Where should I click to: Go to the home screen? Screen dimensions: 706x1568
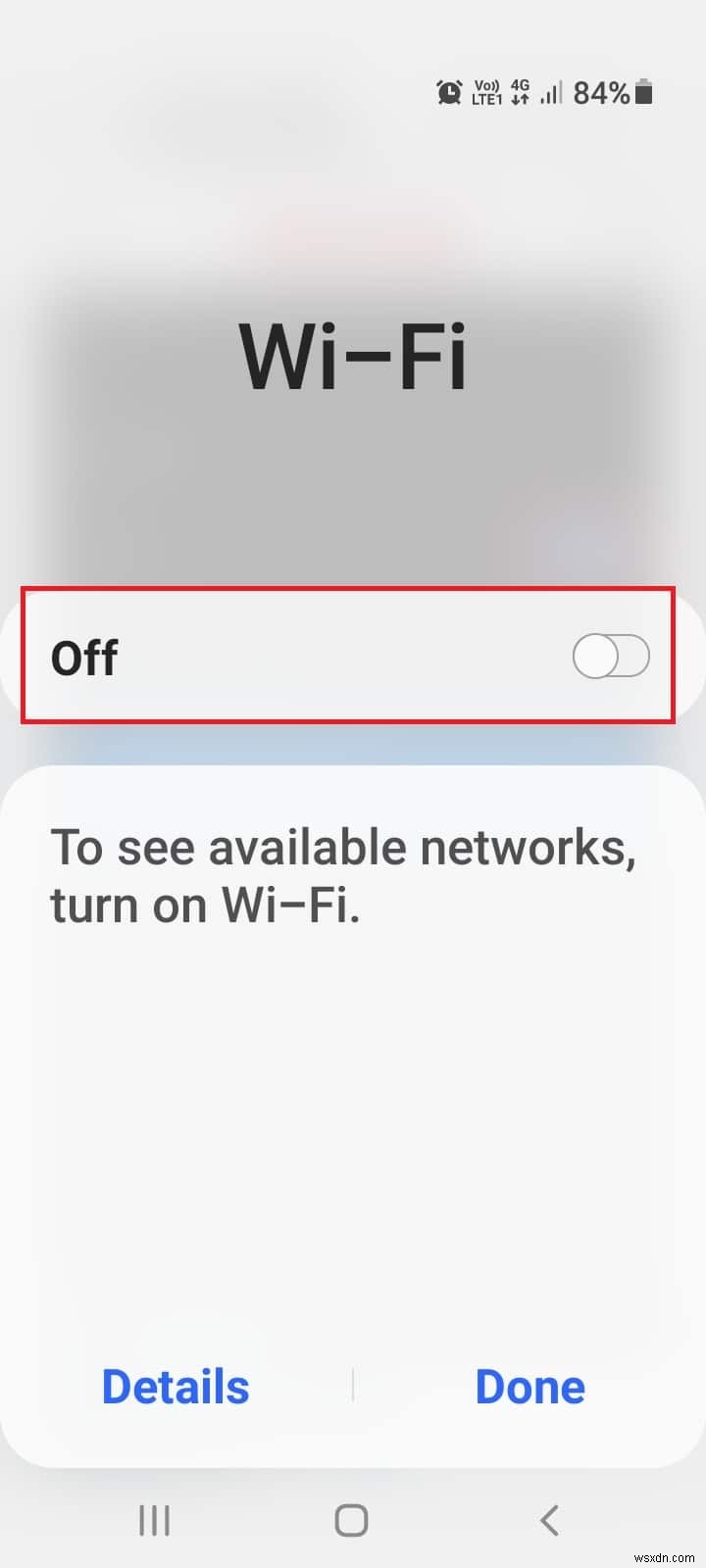[352, 1520]
